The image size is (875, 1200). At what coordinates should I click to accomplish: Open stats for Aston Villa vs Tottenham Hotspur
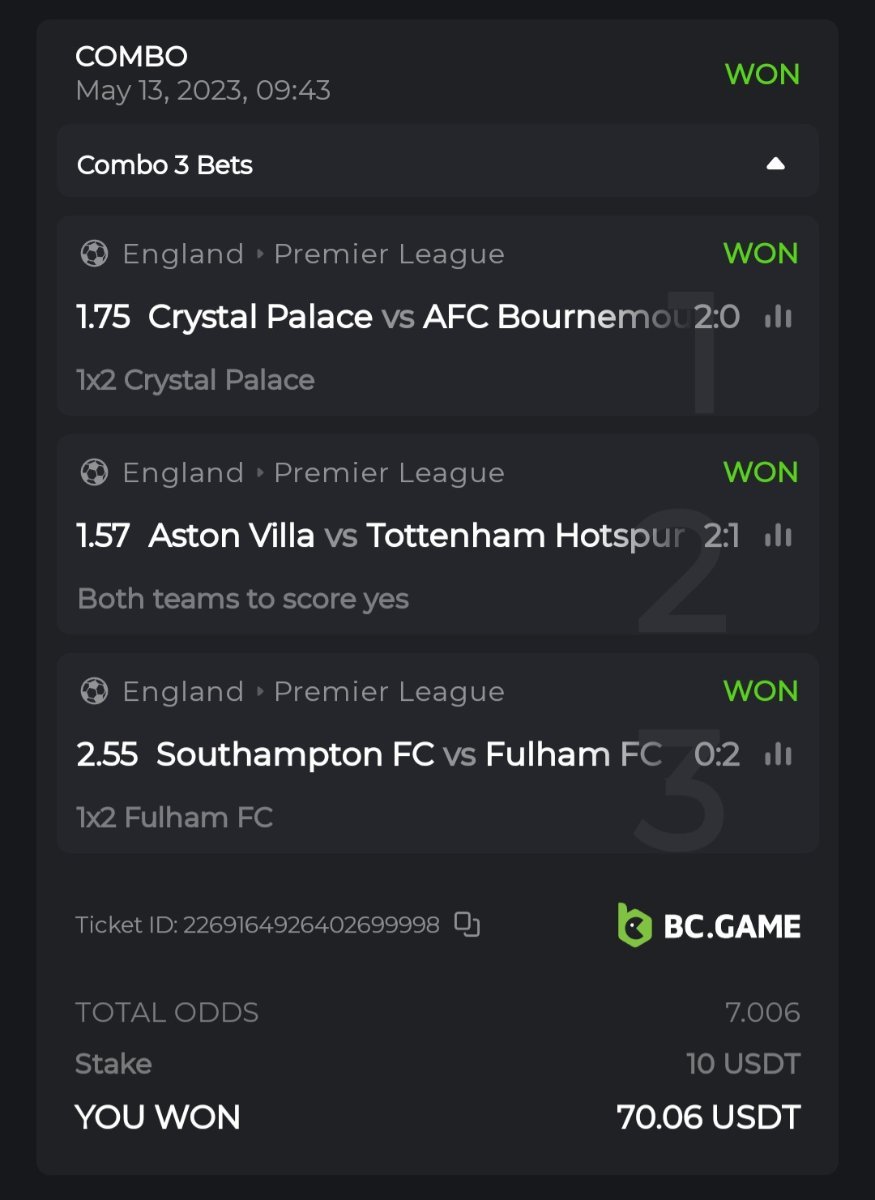(778, 536)
